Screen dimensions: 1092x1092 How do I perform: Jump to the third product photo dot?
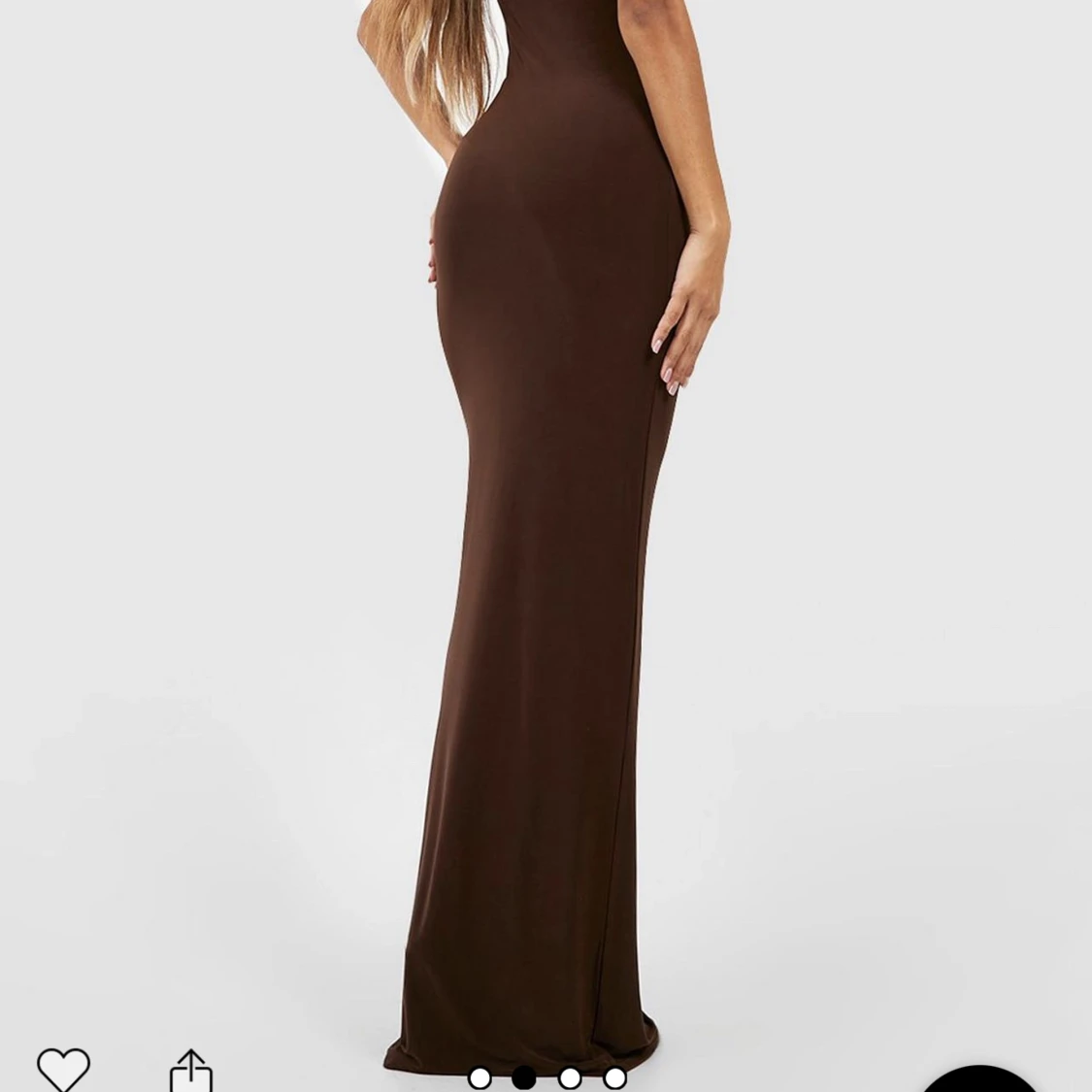click(x=570, y=1077)
